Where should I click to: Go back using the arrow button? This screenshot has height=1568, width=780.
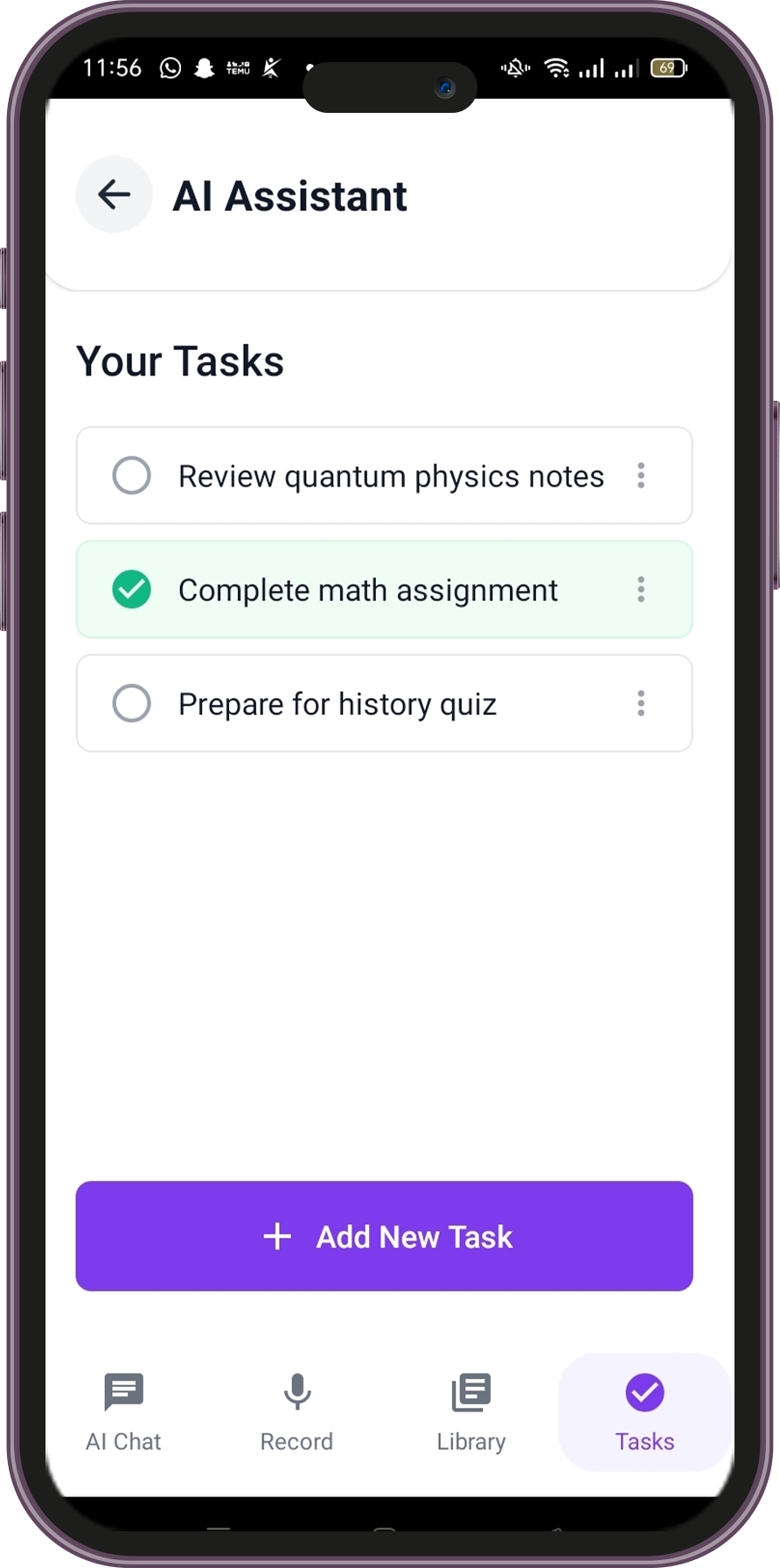pos(114,194)
